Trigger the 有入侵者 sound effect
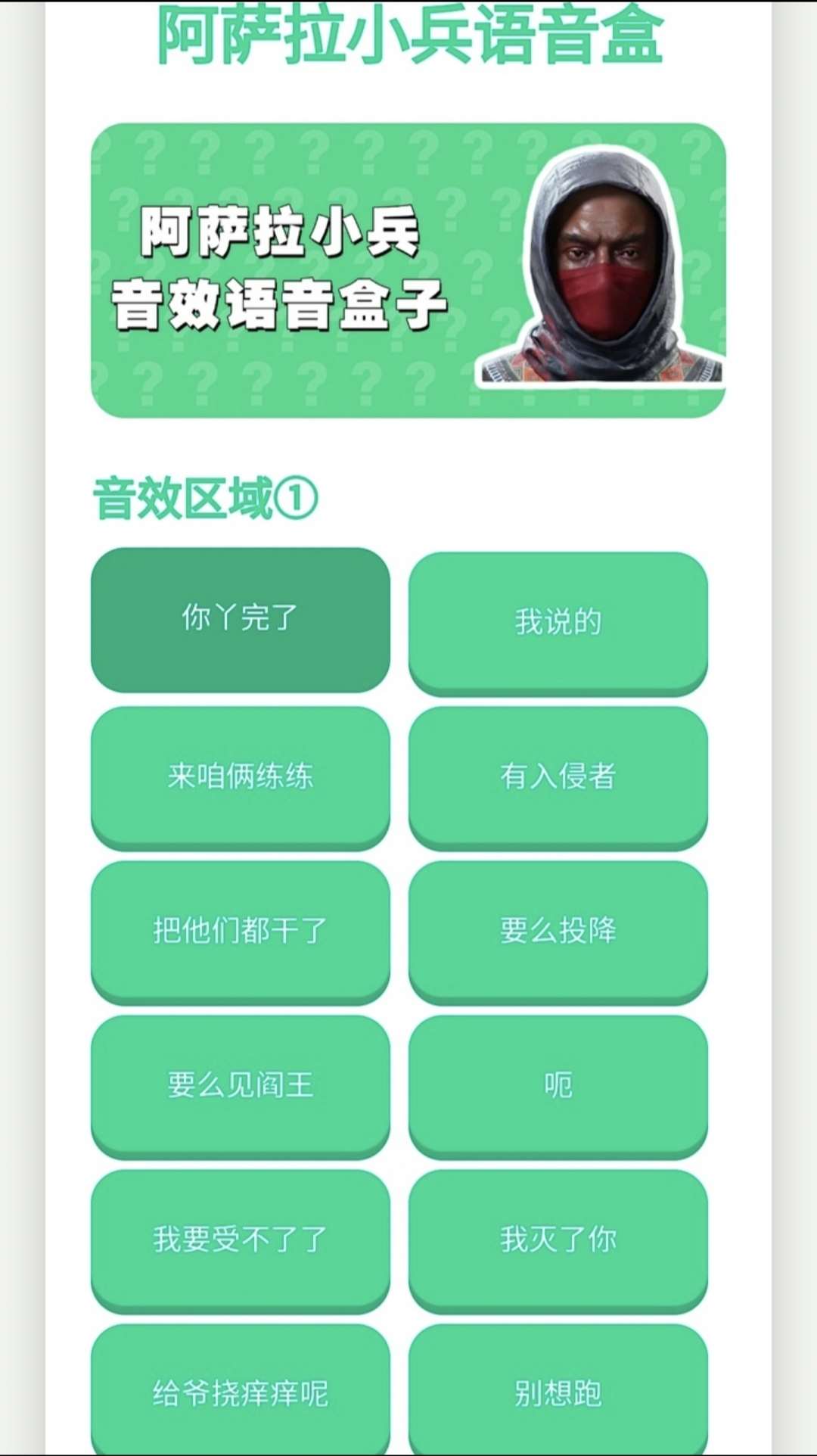 pyautogui.click(x=558, y=776)
